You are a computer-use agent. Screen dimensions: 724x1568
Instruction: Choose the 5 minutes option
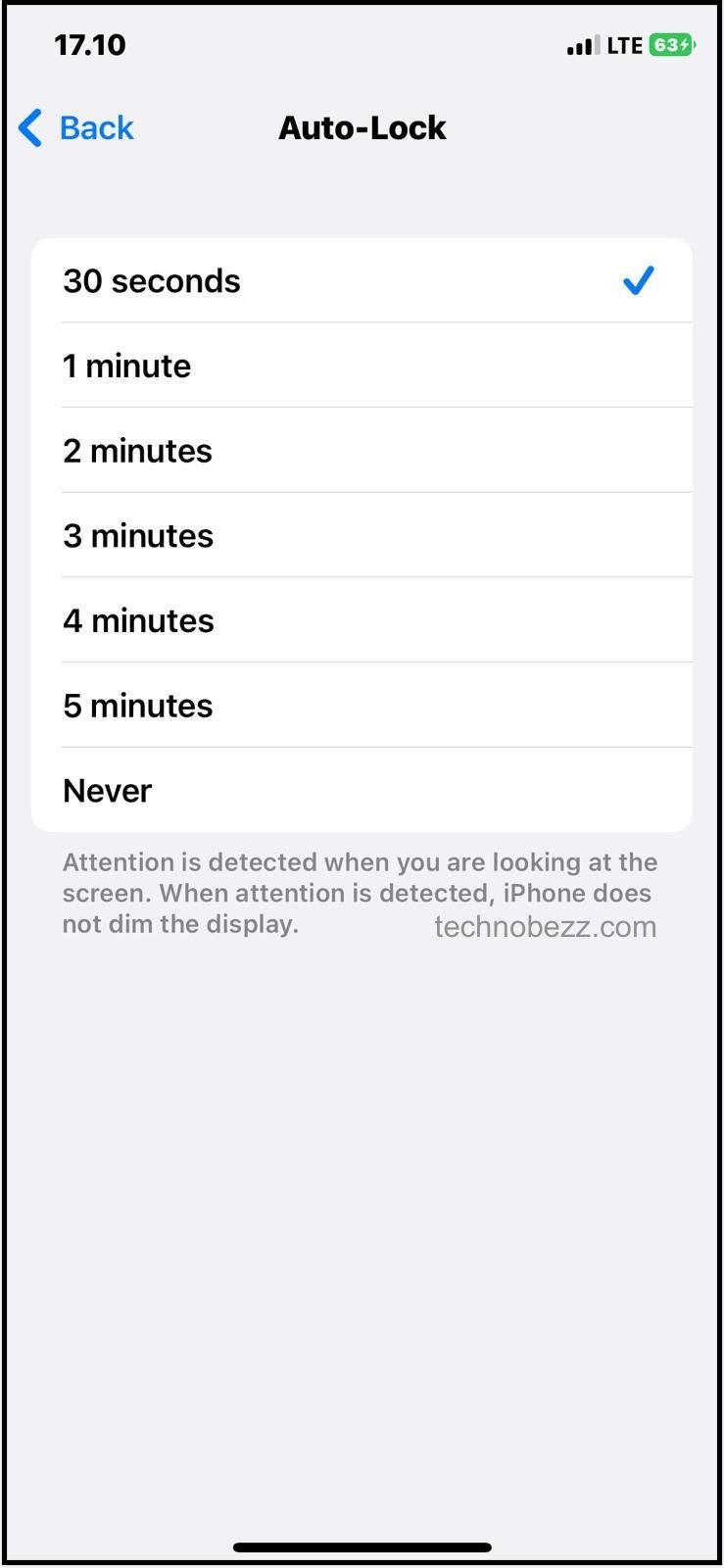coord(362,706)
